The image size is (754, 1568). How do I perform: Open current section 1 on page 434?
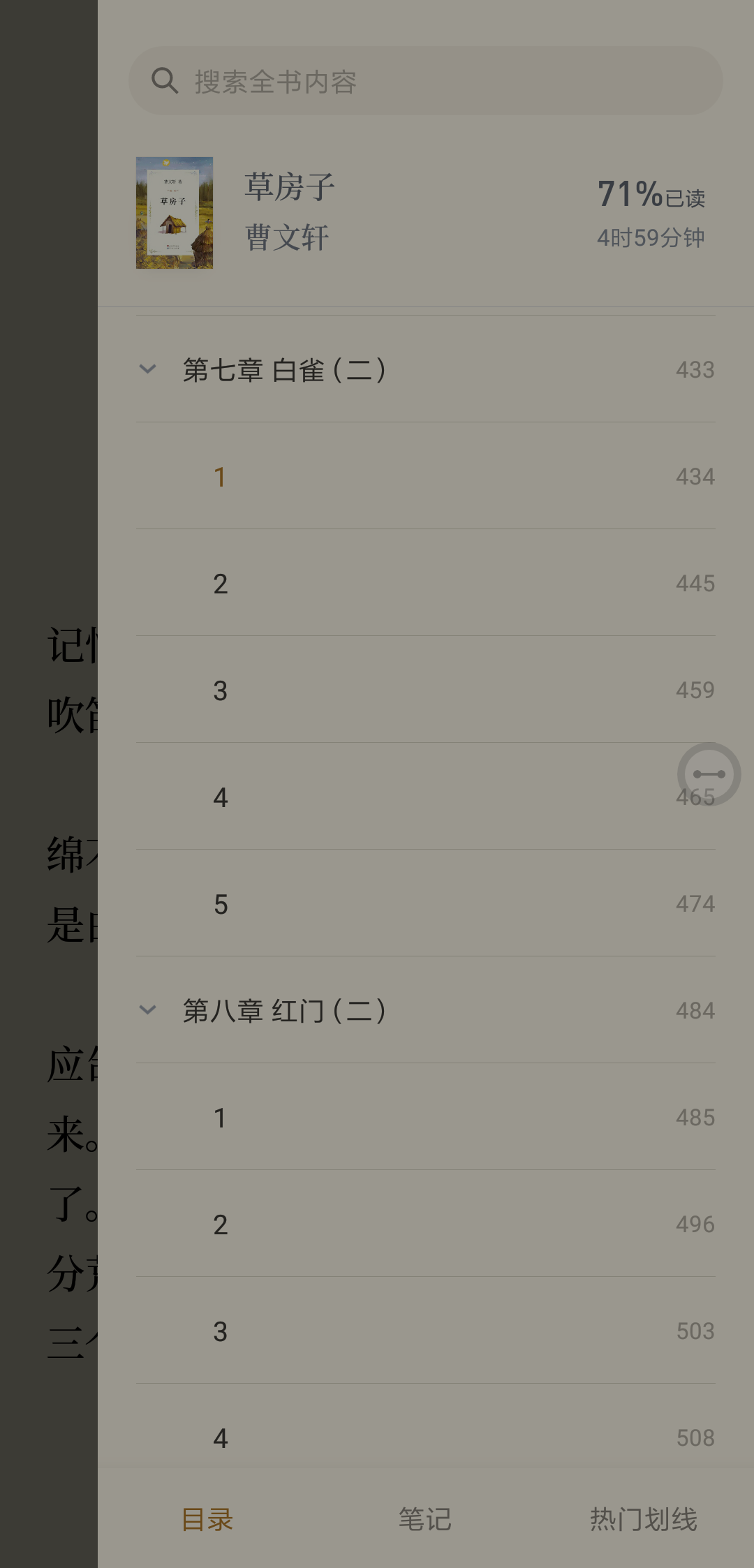pyautogui.click(x=424, y=477)
